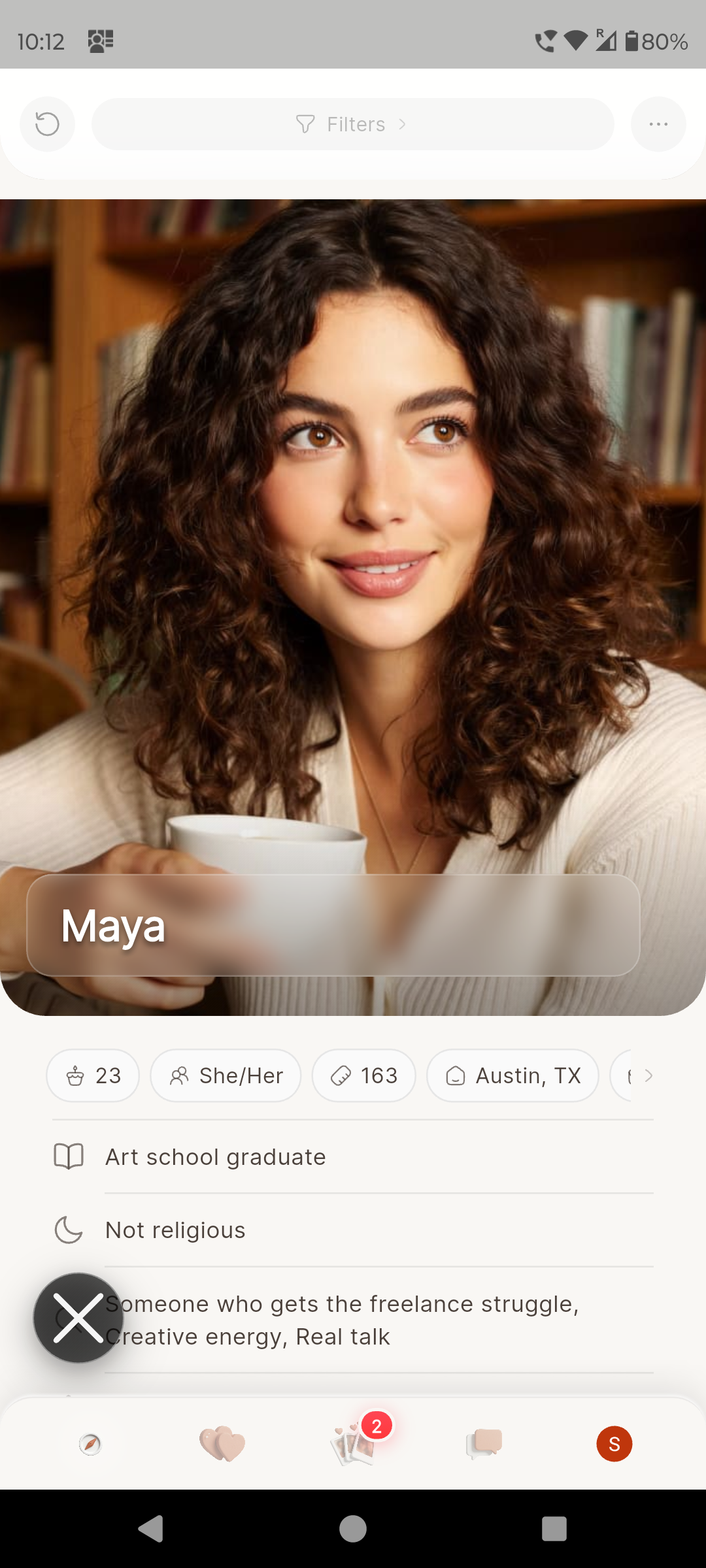Image resolution: width=706 pixels, height=1568 pixels.
Task: Go back using the system back button
Action: (x=152, y=1529)
